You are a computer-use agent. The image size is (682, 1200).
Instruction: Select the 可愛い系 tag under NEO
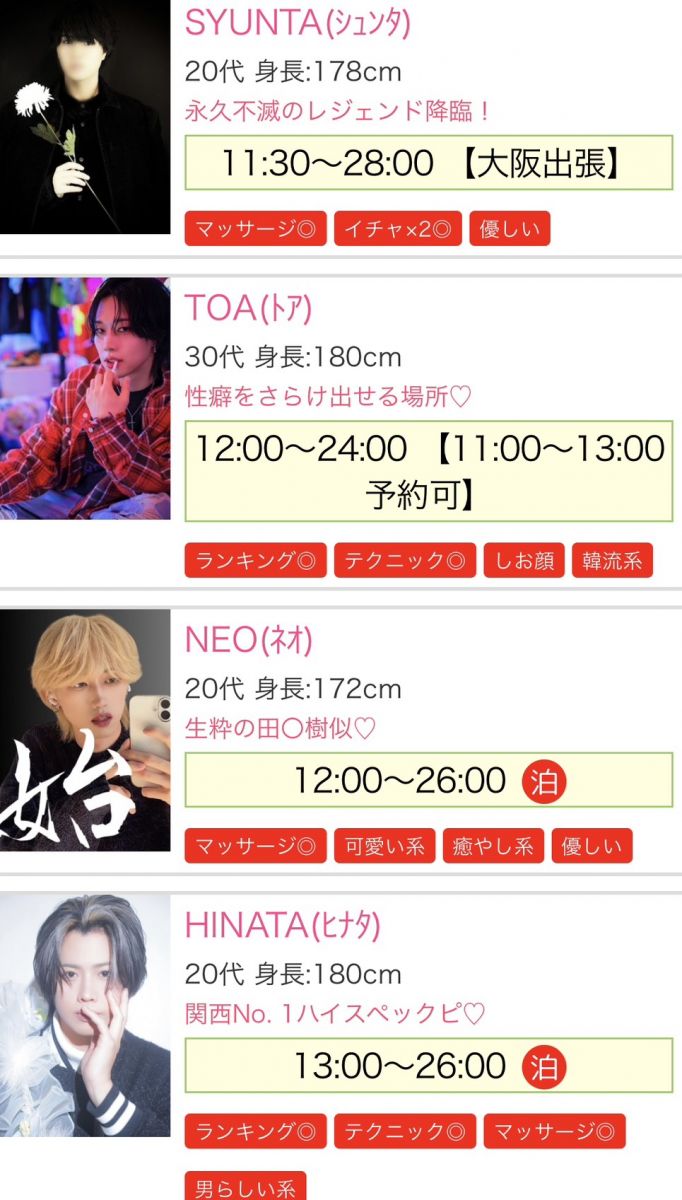click(x=380, y=847)
